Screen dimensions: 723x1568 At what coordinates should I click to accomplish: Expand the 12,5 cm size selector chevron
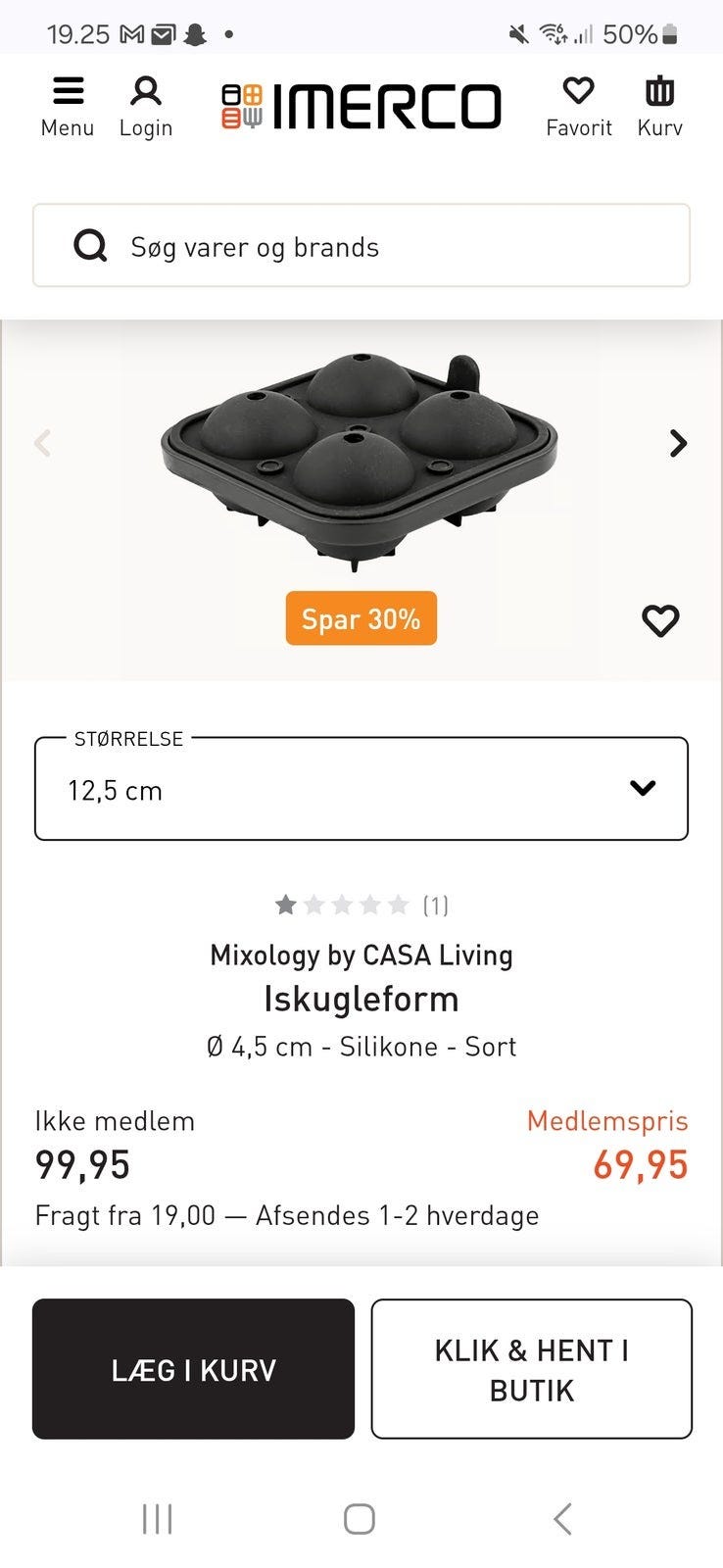click(x=642, y=787)
